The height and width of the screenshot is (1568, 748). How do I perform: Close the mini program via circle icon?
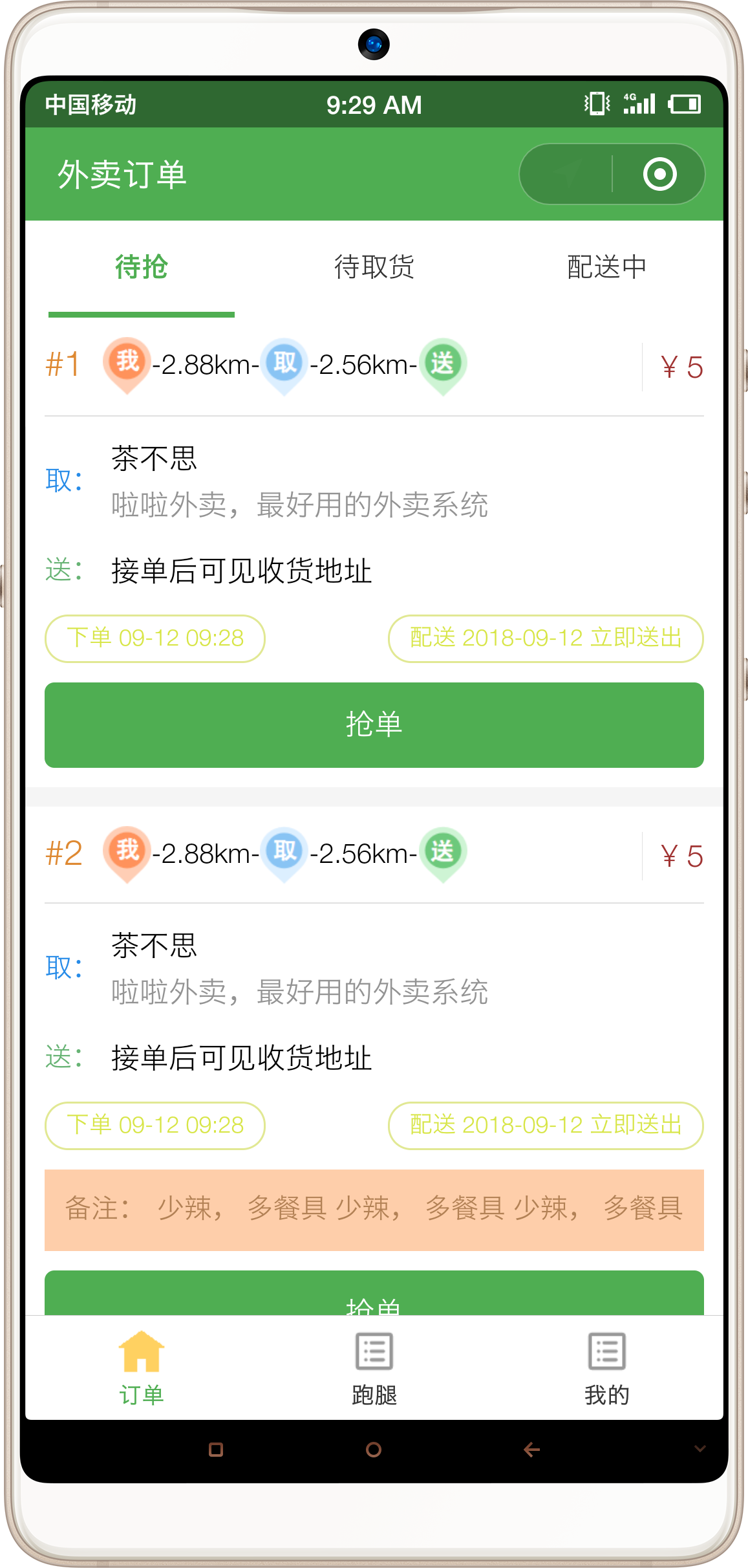659,174
